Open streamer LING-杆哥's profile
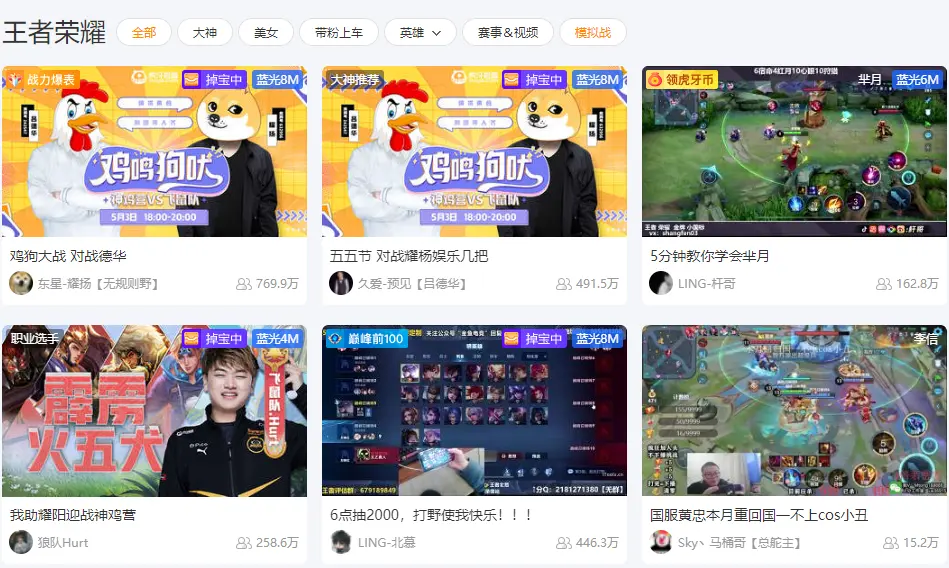Screen dimensions: 949x568 click(707, 284)
